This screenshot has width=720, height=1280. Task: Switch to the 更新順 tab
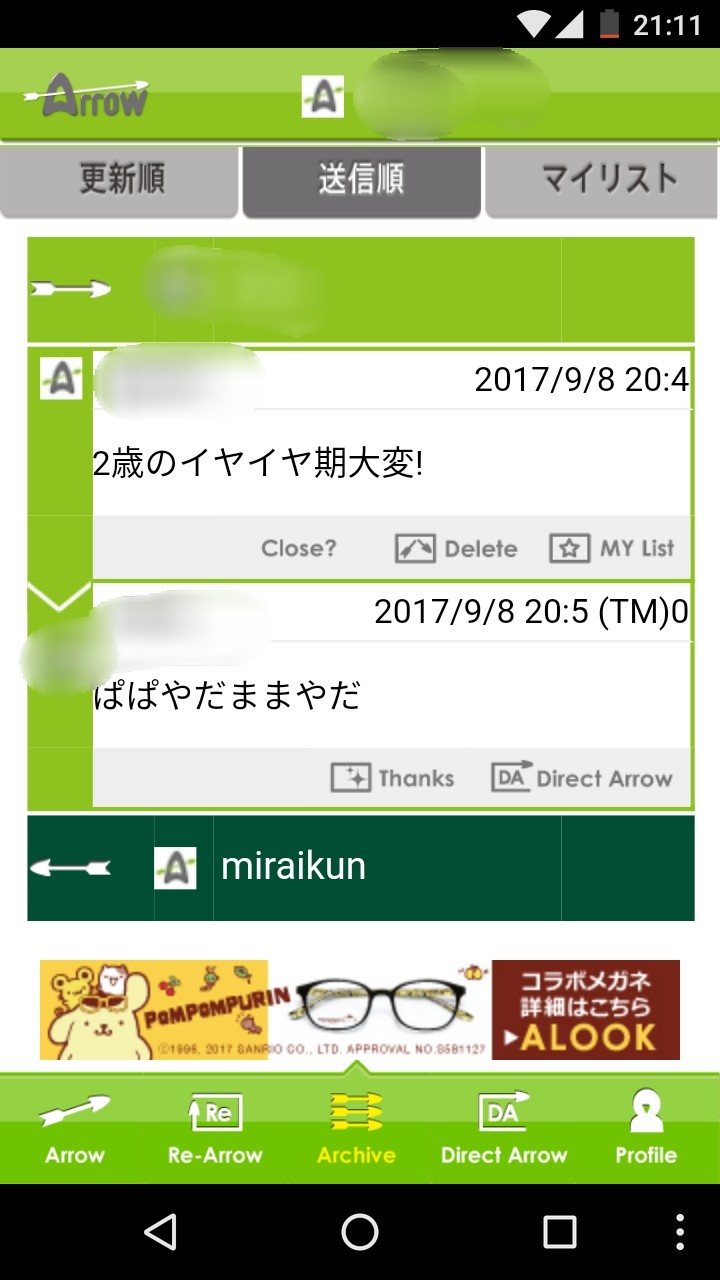click(119, 181)
